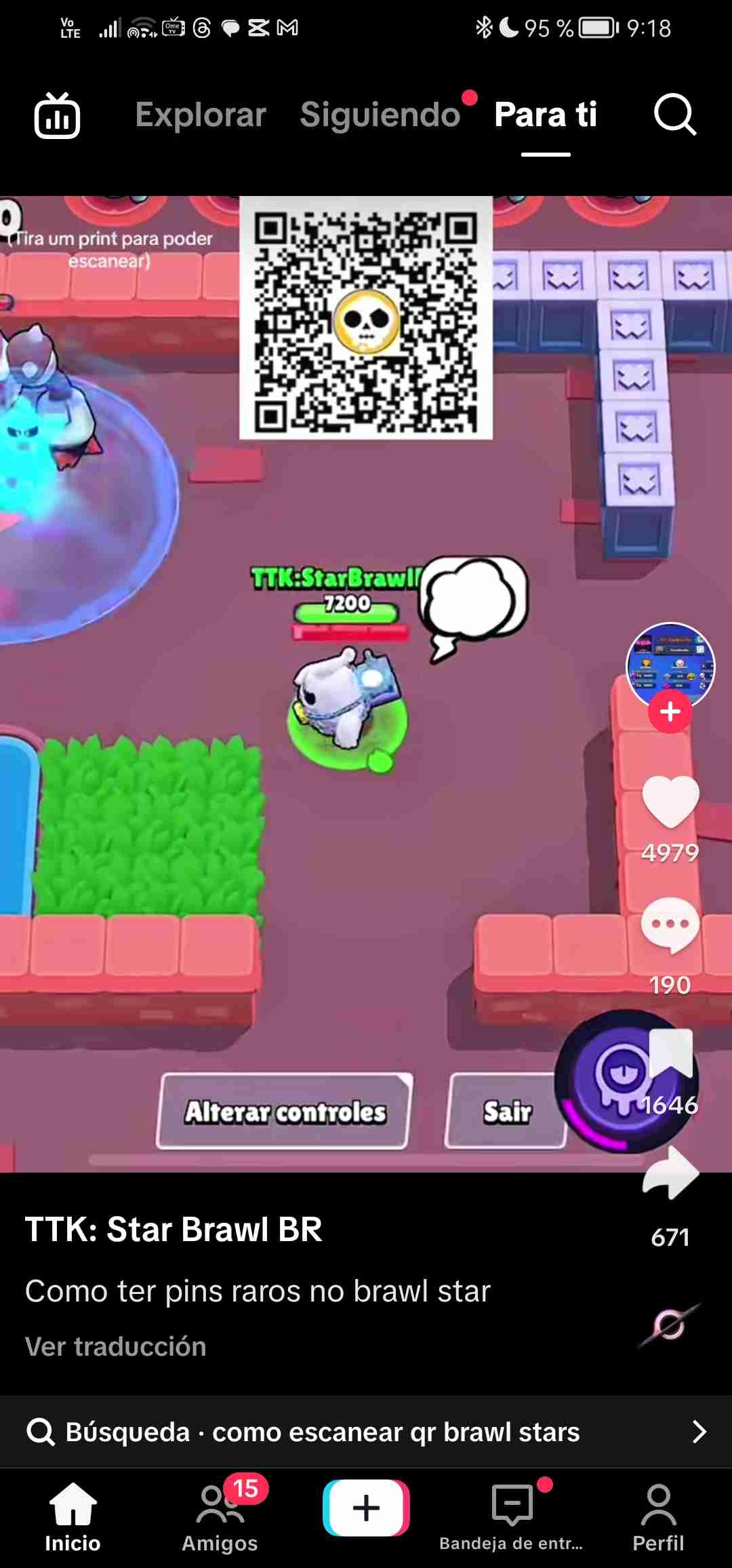Share the video with the arrow icon

[670, 1173]
